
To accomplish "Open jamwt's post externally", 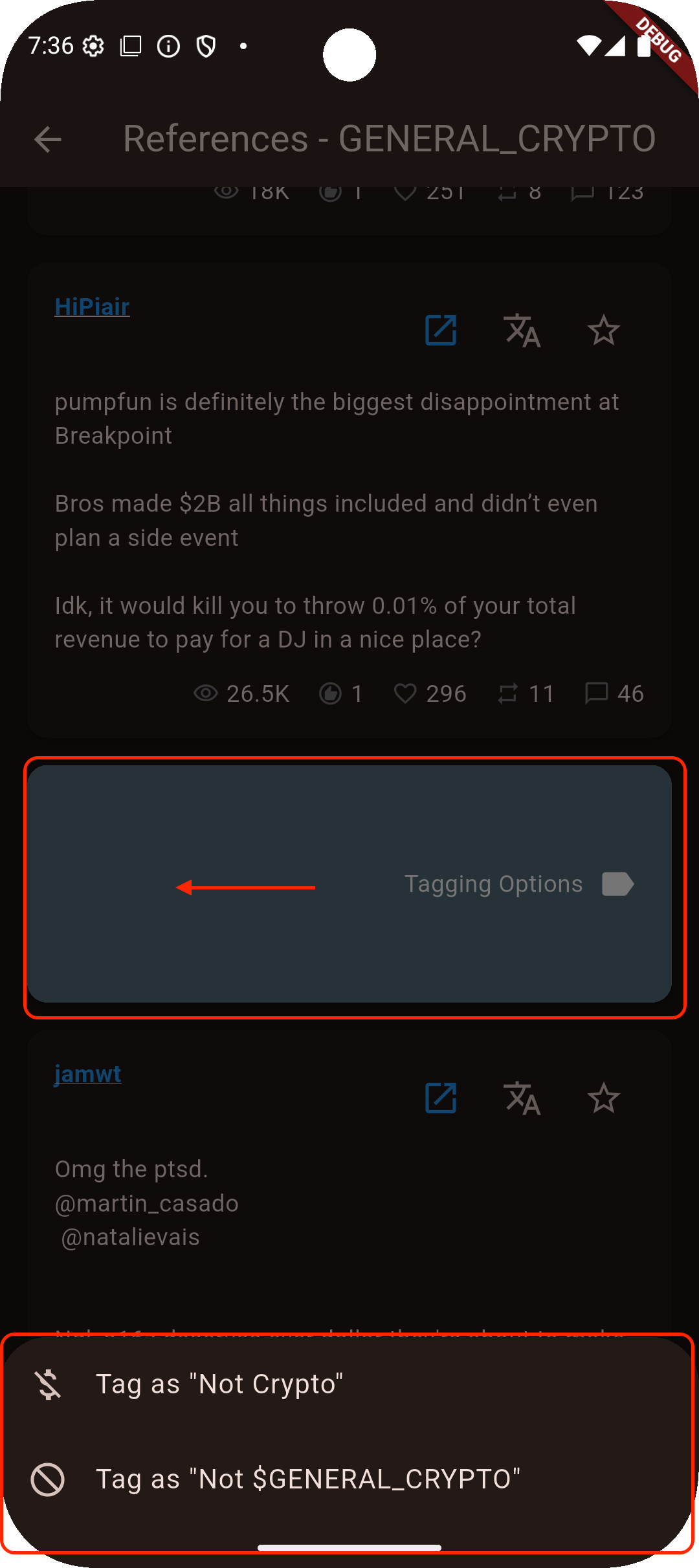I will tap(441, 1098).
